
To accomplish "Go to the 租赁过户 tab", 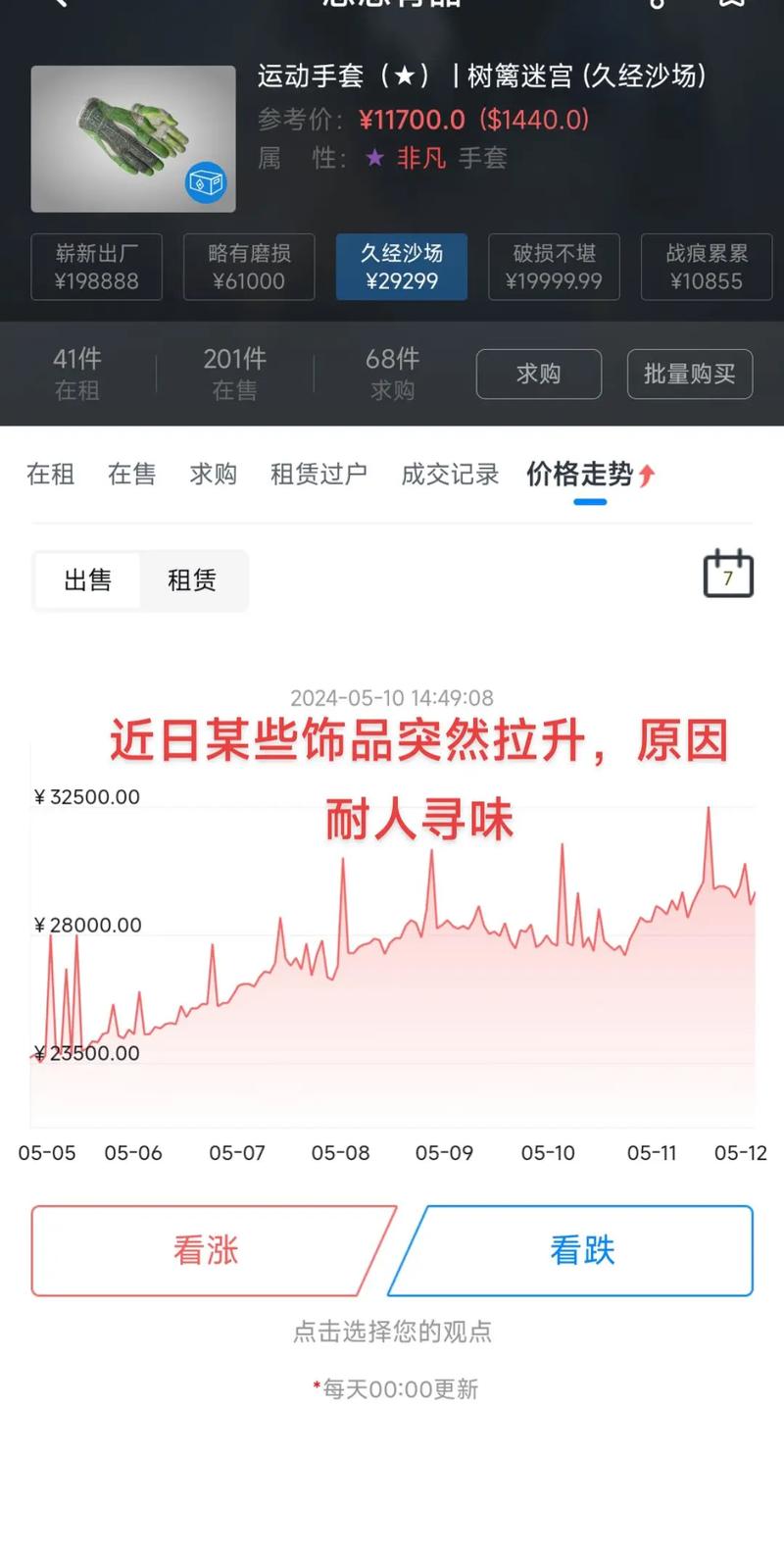I will coord(318,475).
